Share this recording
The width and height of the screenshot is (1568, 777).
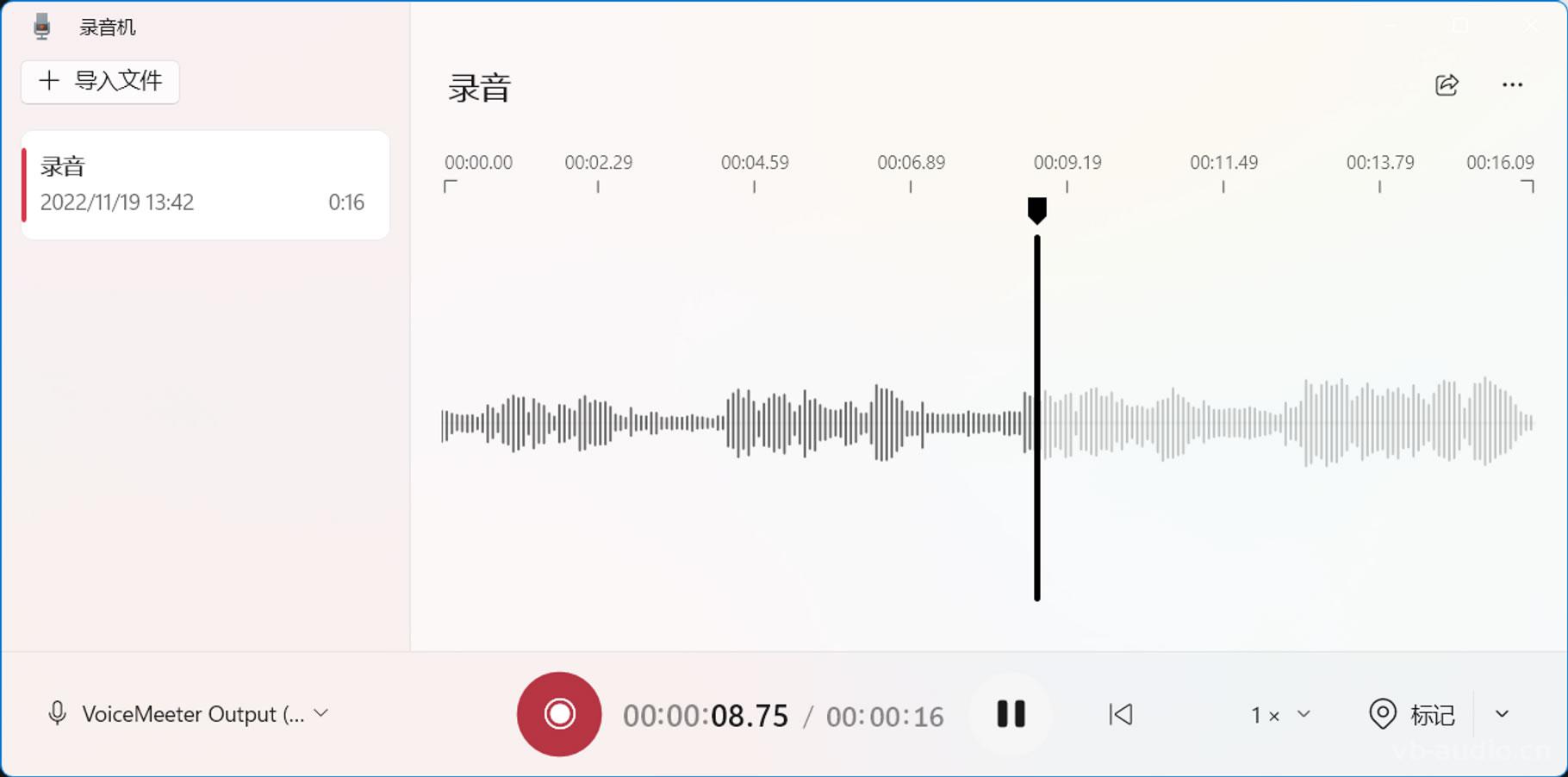[1447, 84]
